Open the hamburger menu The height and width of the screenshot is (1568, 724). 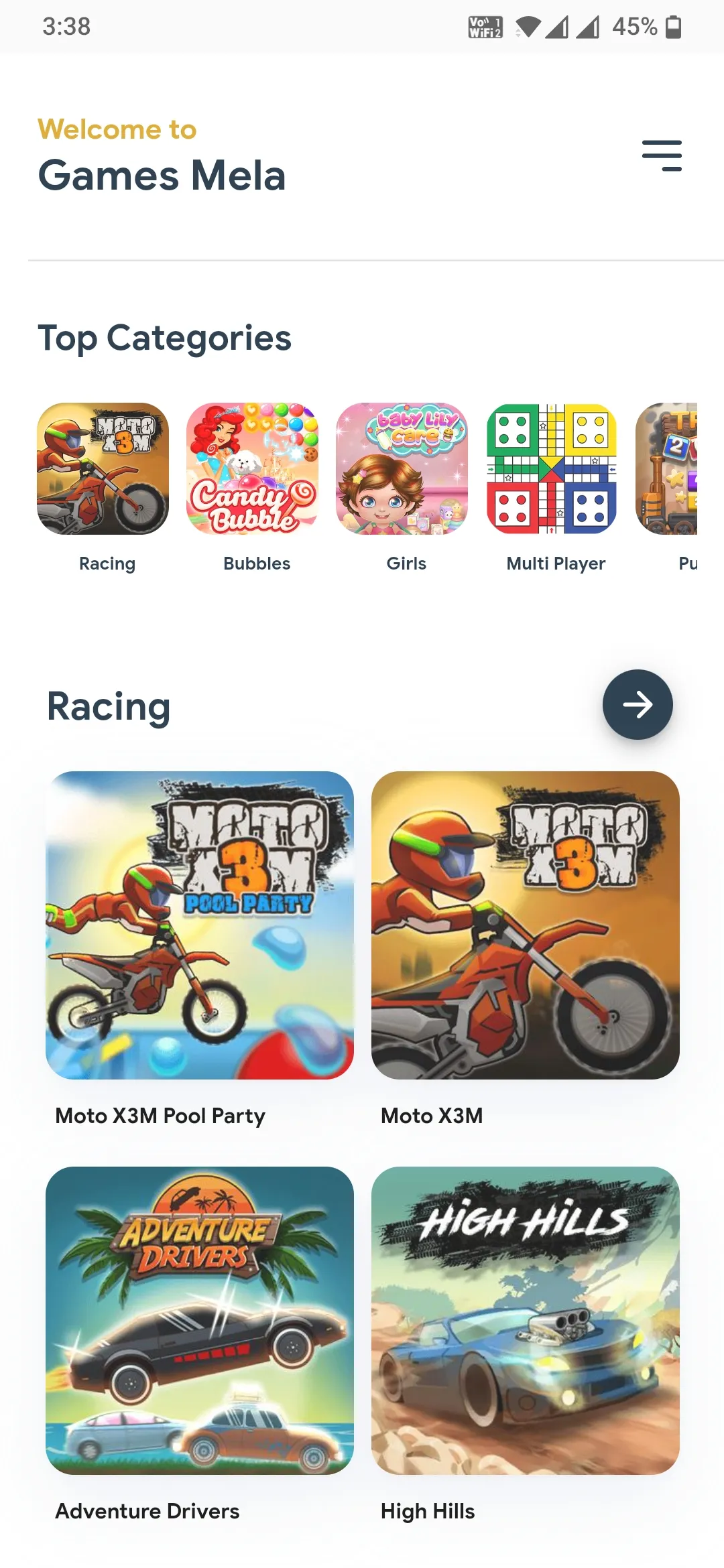662,155
